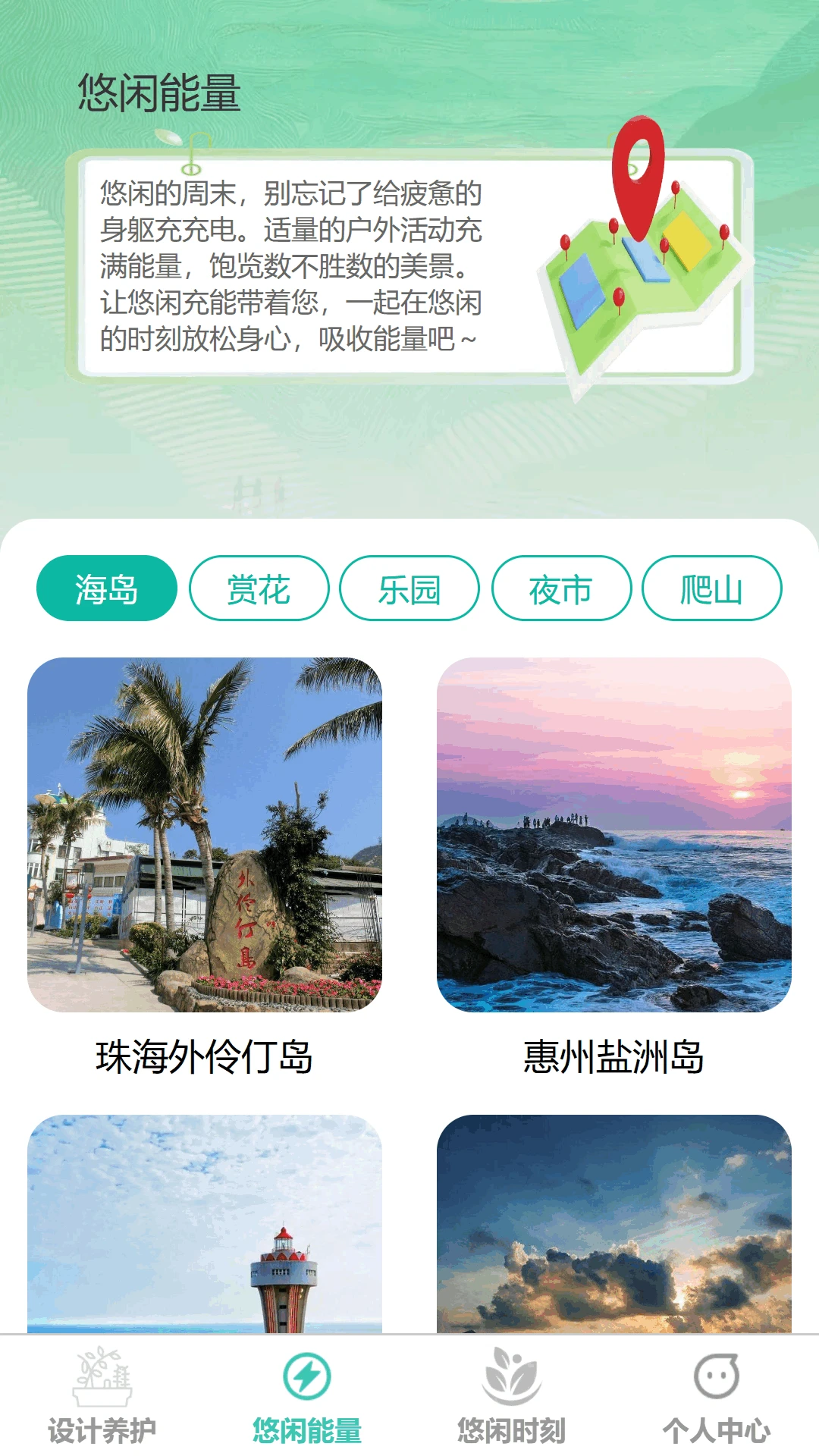Open the 夜市 category
Viewport: 819px width, 1456px height.
(x=561, y=588)
